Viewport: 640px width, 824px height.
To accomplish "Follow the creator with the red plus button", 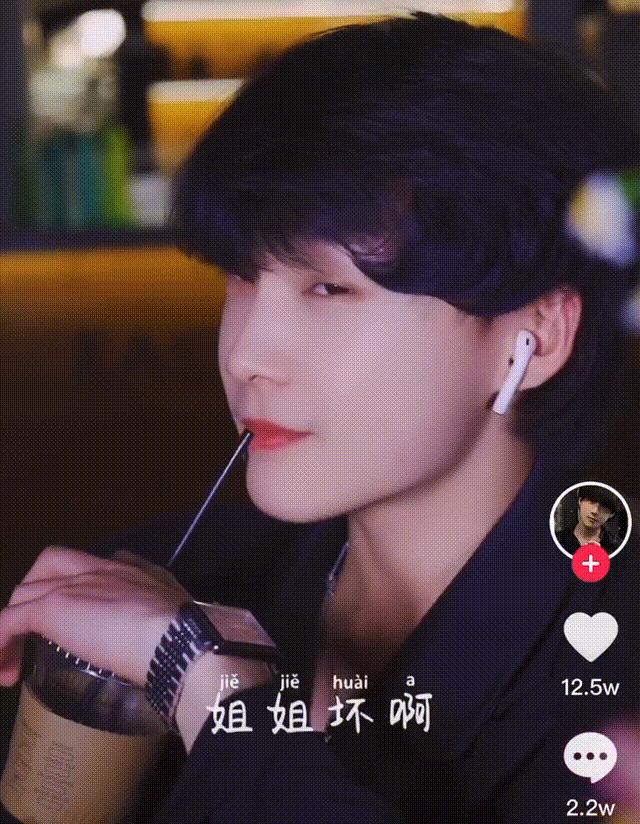I will (591, 563).
